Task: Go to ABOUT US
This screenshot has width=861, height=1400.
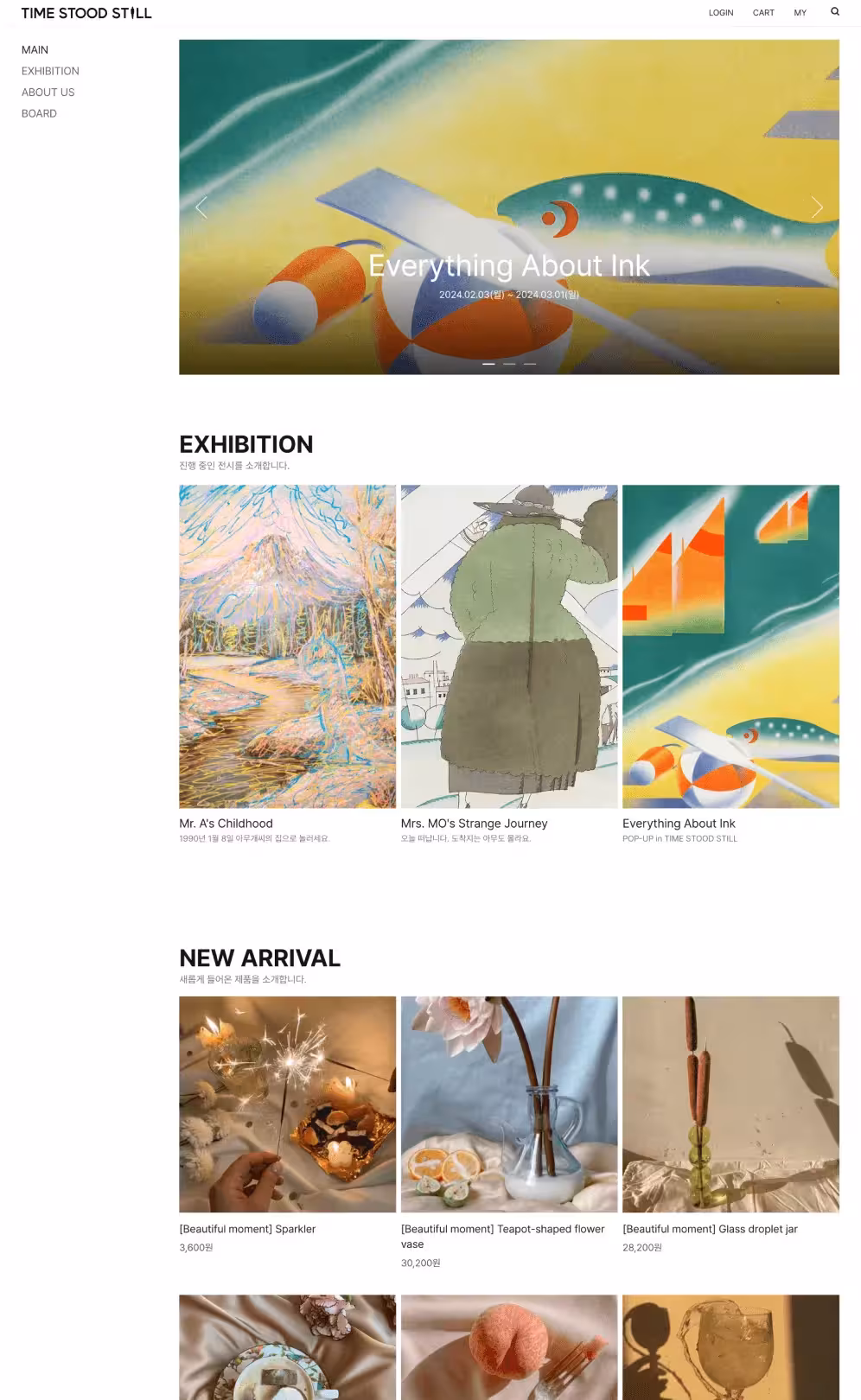Action: [x=48, y=92]
